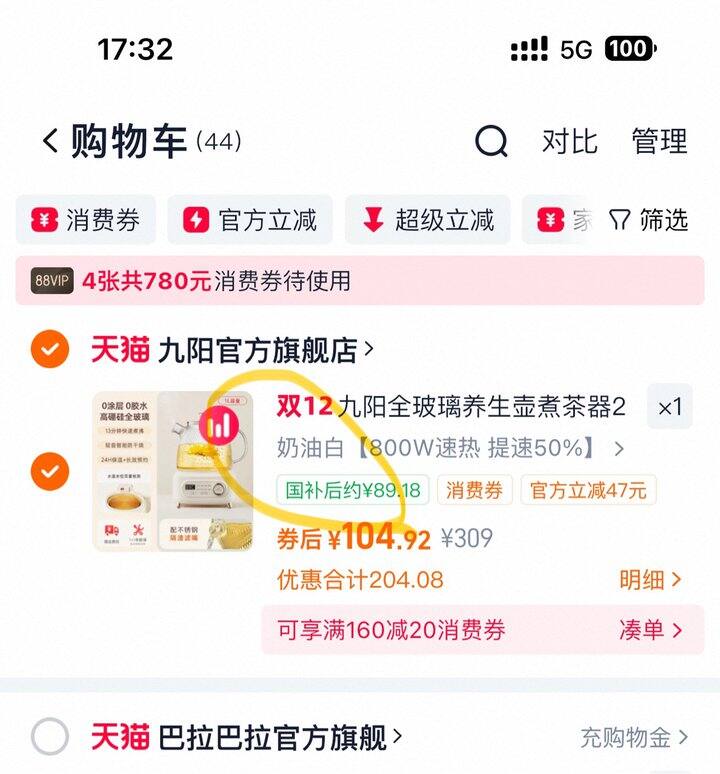The image size is (720, 774).
Task: Open the 九阳全玻璃养生壶 product image
Action: (x=173, y=471)
